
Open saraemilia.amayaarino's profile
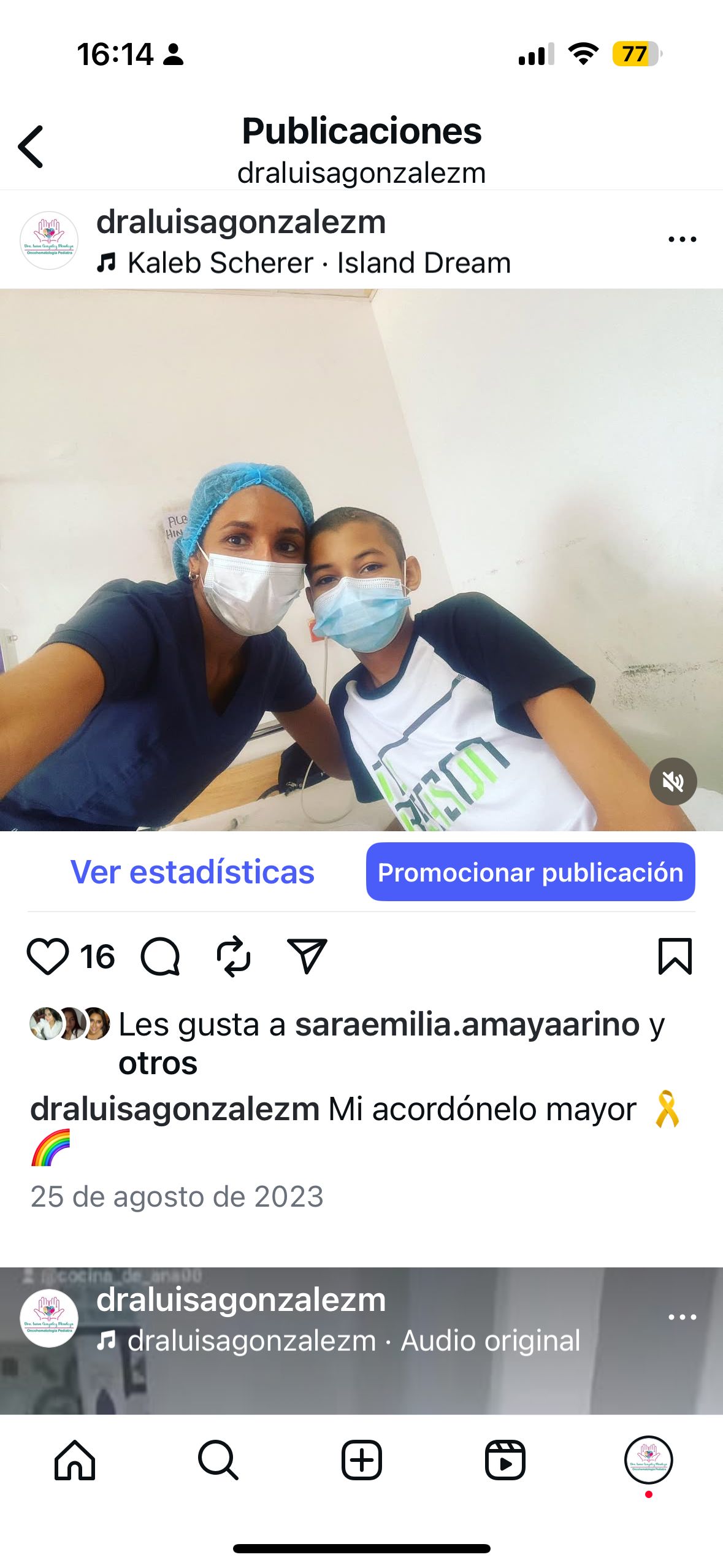(467, 1024)
